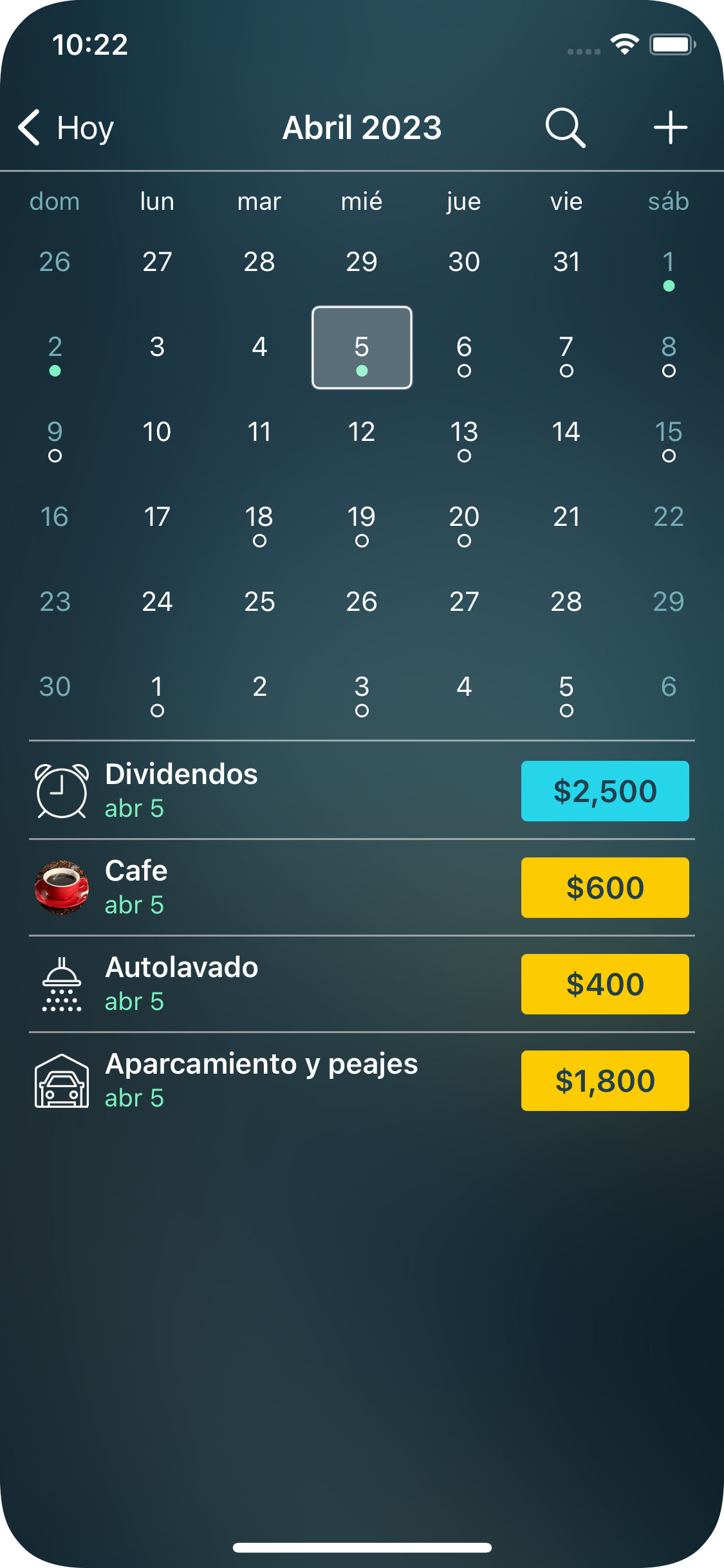Viewport: 724px width, 1568px height.
Task: Tap the cyan $2,500 amount badge
Action: click(x=605, y=791)
